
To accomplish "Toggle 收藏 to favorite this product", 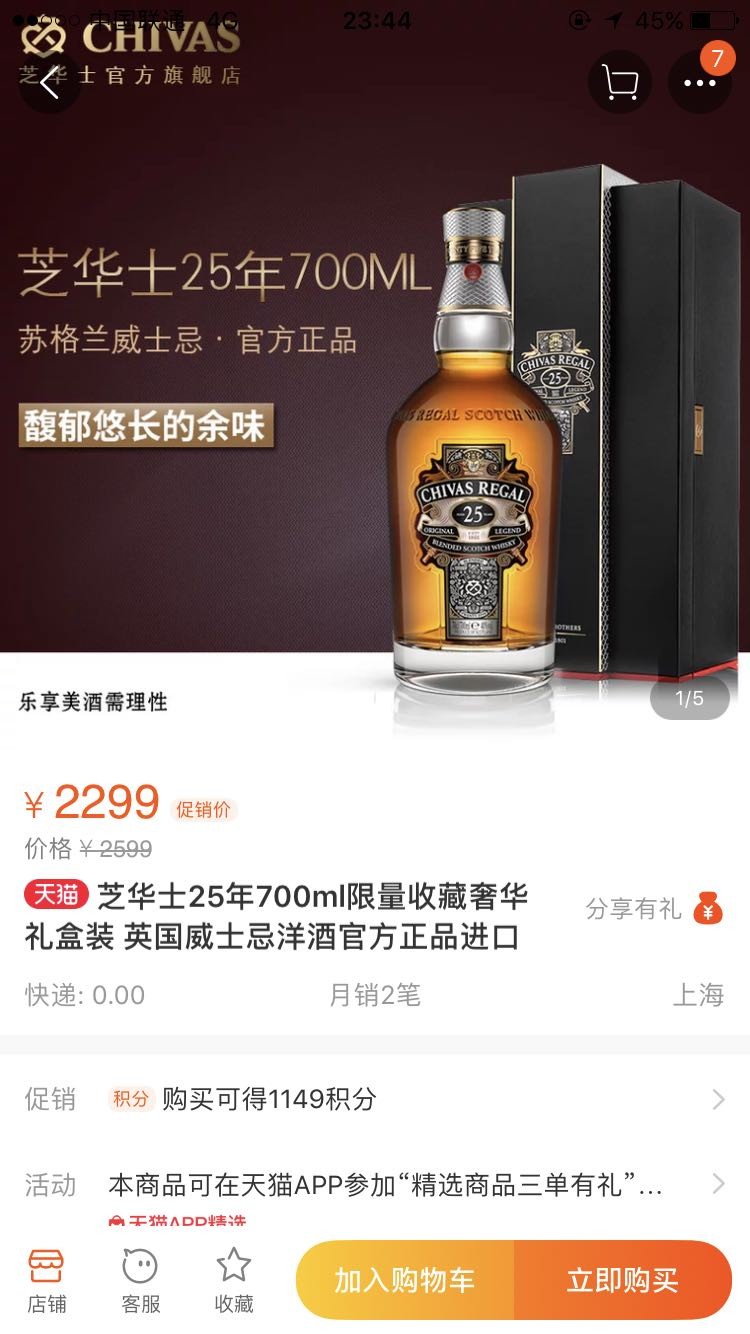I will 233,1277.
